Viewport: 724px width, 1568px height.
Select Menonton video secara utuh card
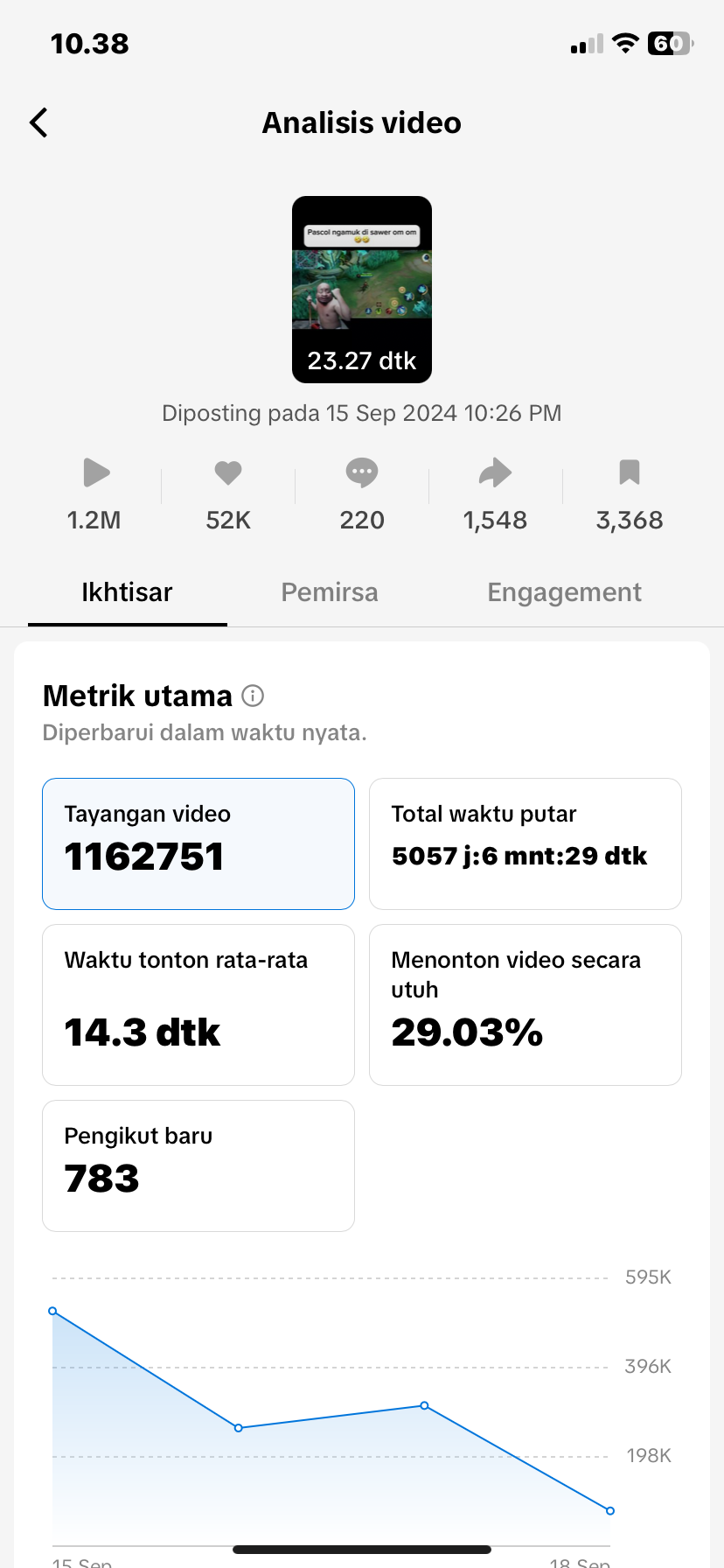point(526,1004)
